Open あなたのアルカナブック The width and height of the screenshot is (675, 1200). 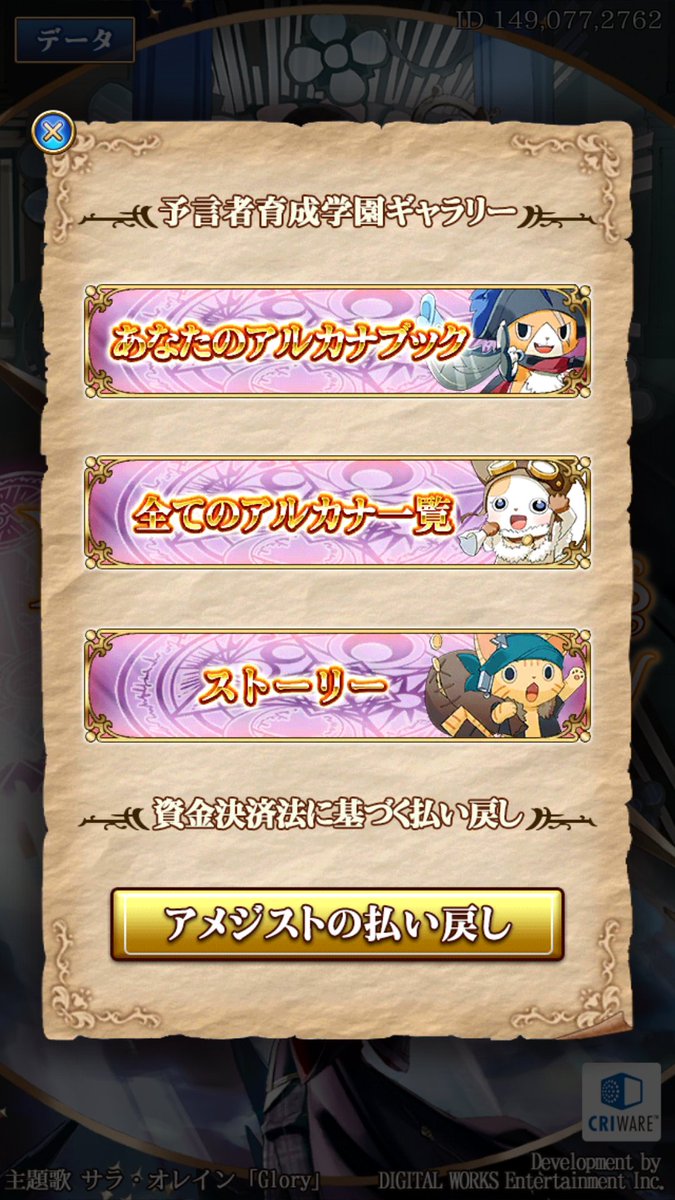tap(337, 341)
